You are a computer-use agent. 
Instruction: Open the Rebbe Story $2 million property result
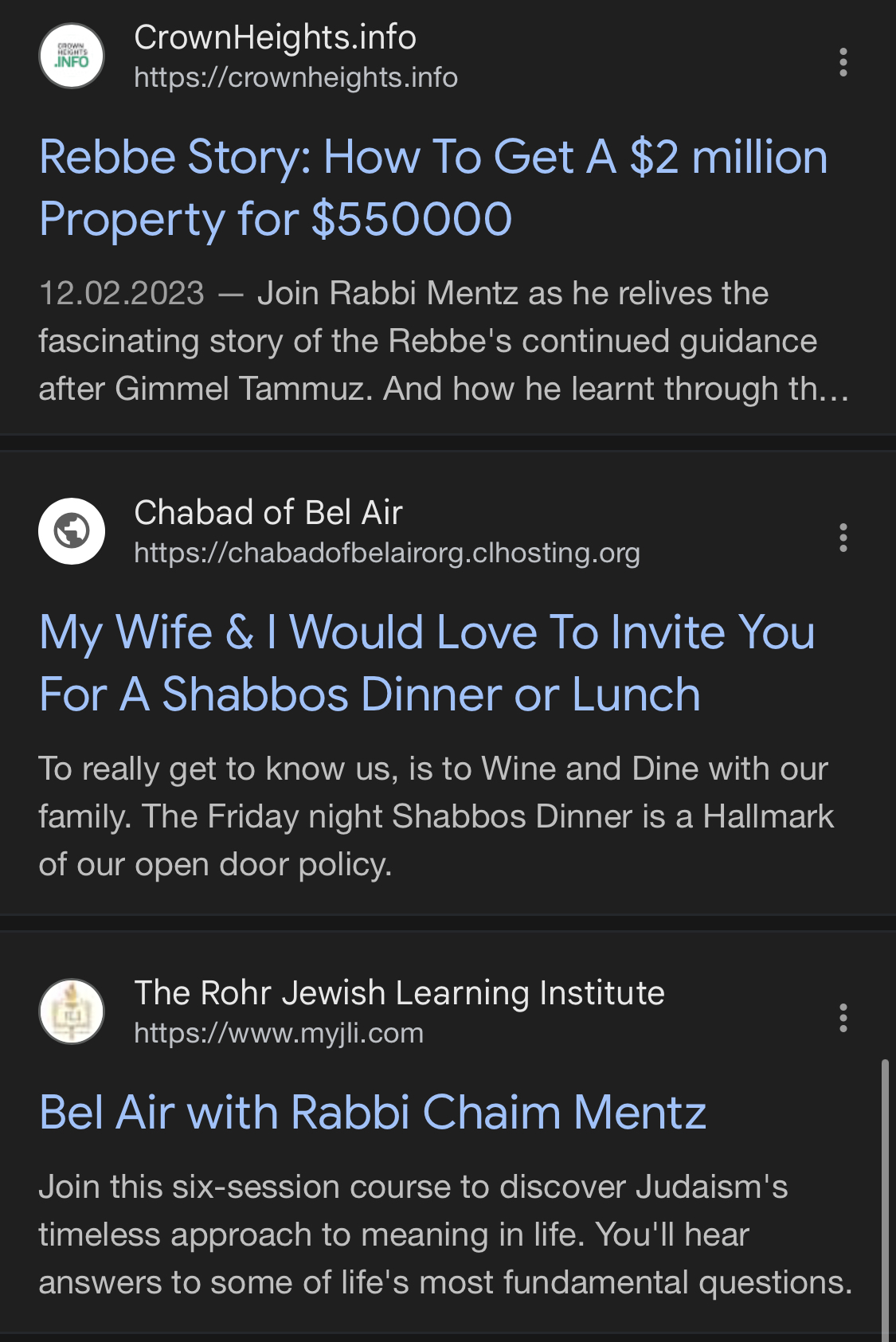[433, 188]
